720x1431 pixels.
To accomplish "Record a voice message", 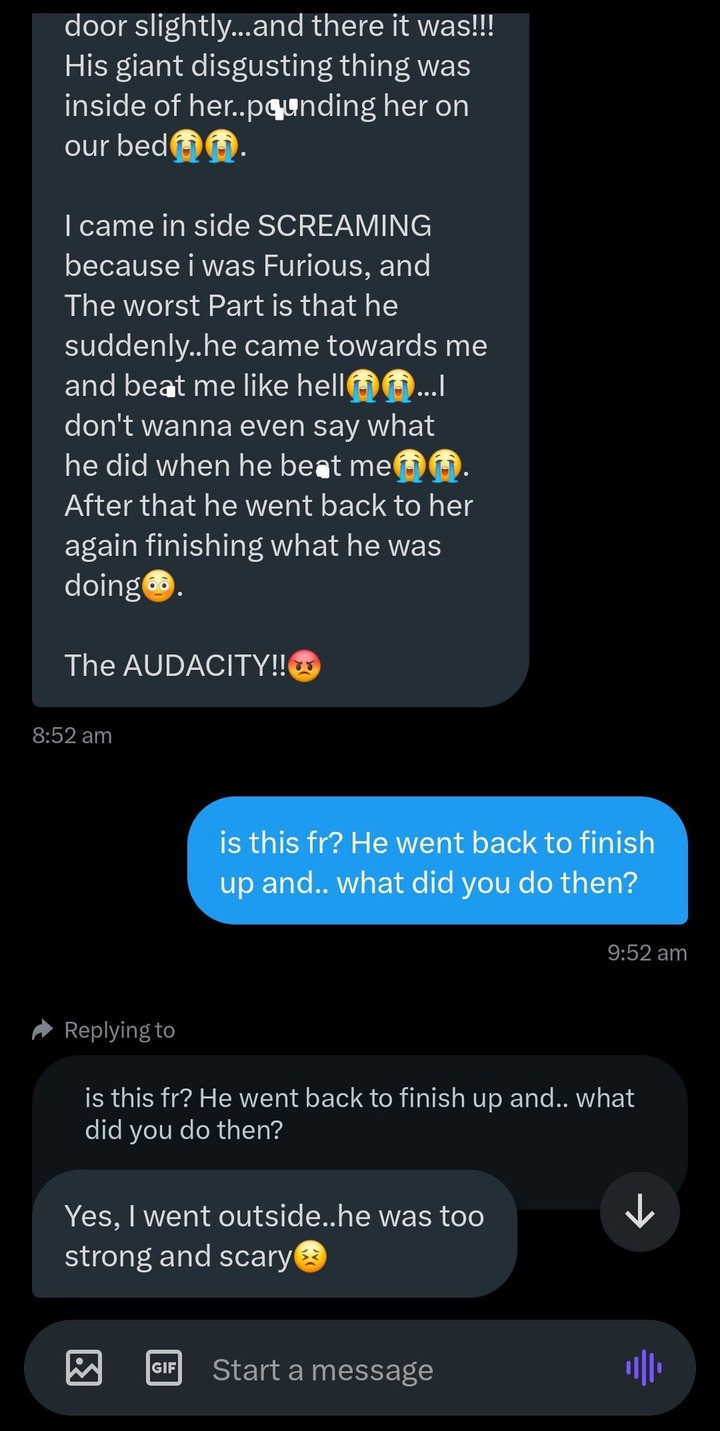I will pos(644,1368).
